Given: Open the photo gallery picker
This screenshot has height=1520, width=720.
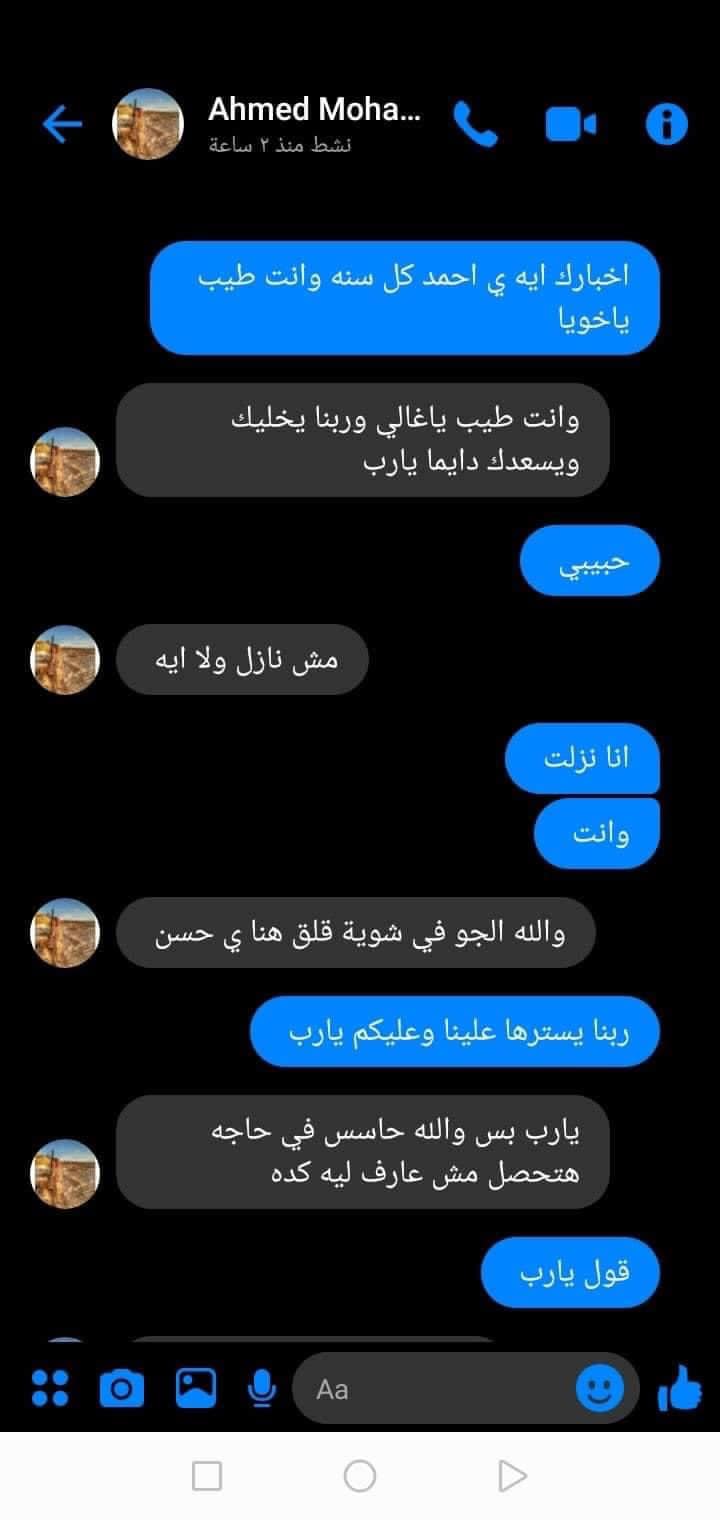Looking at the screenshot, I should [195, 1387].
